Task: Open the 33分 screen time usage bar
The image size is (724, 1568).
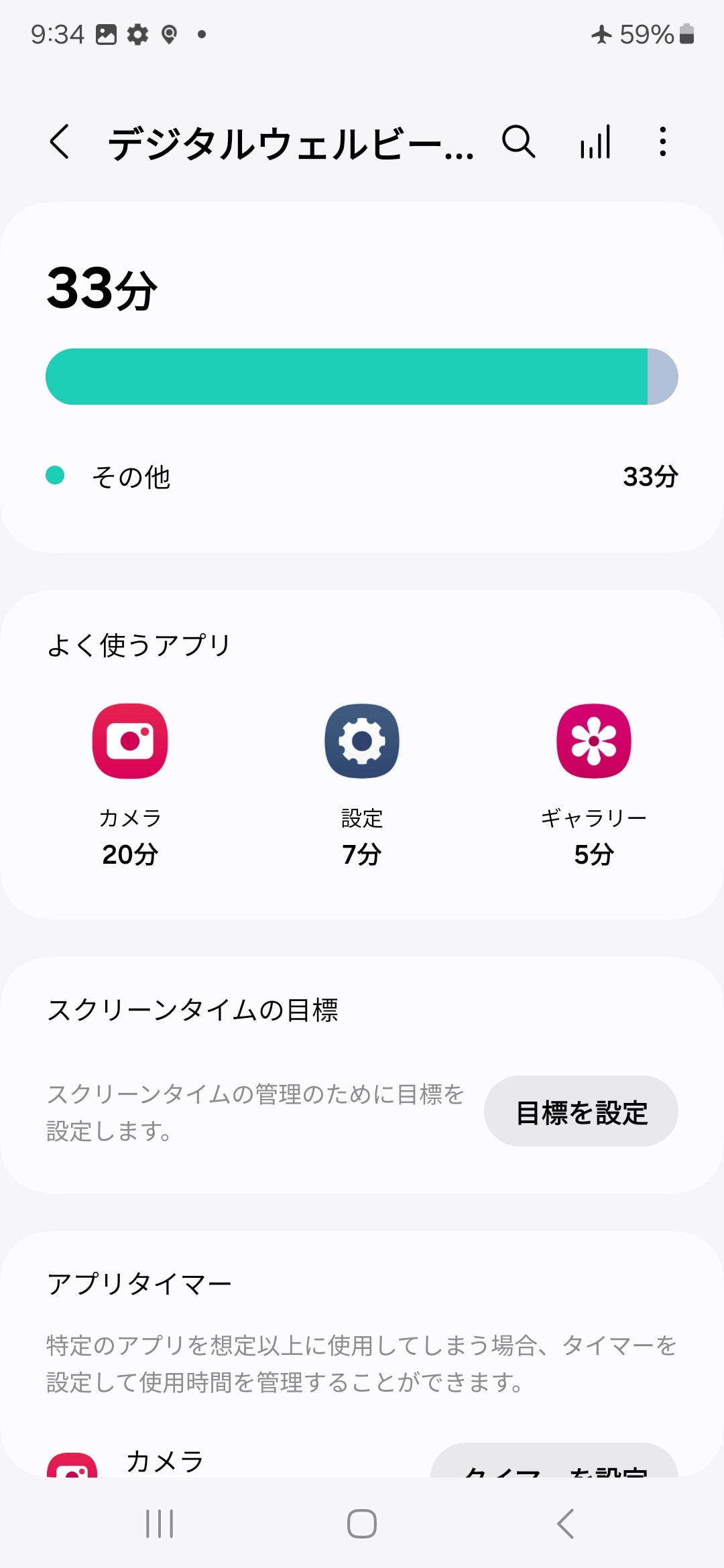Action: [x=361, y=377]
